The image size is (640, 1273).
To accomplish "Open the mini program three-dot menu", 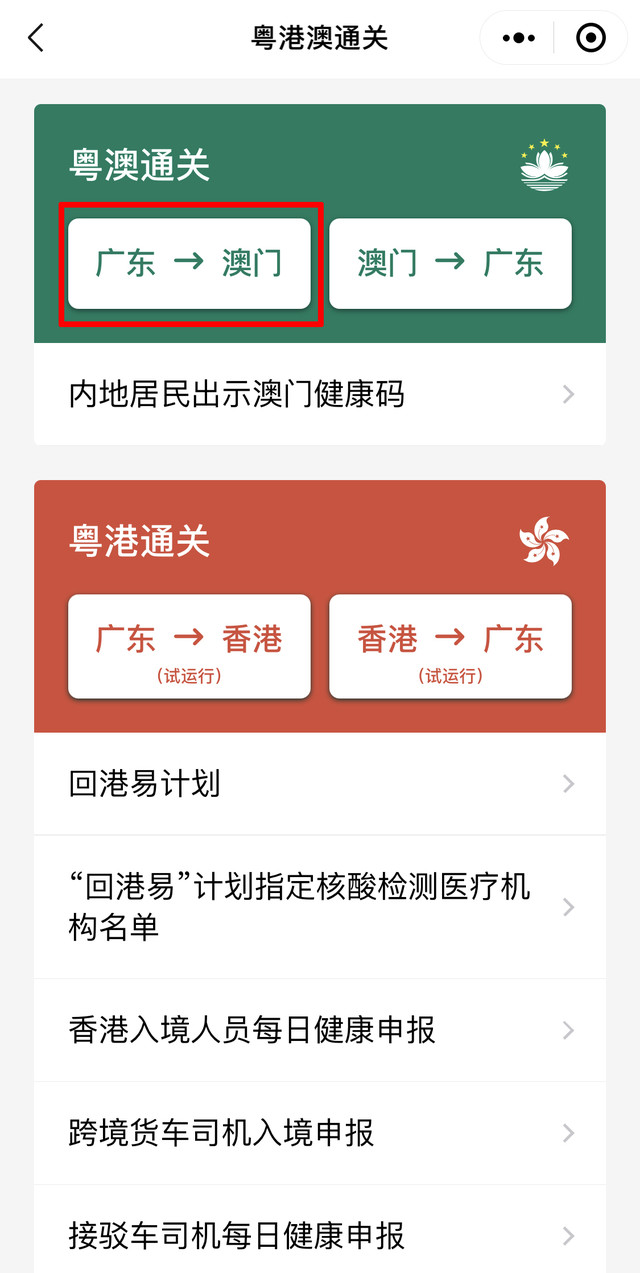I will pos(519,39).
